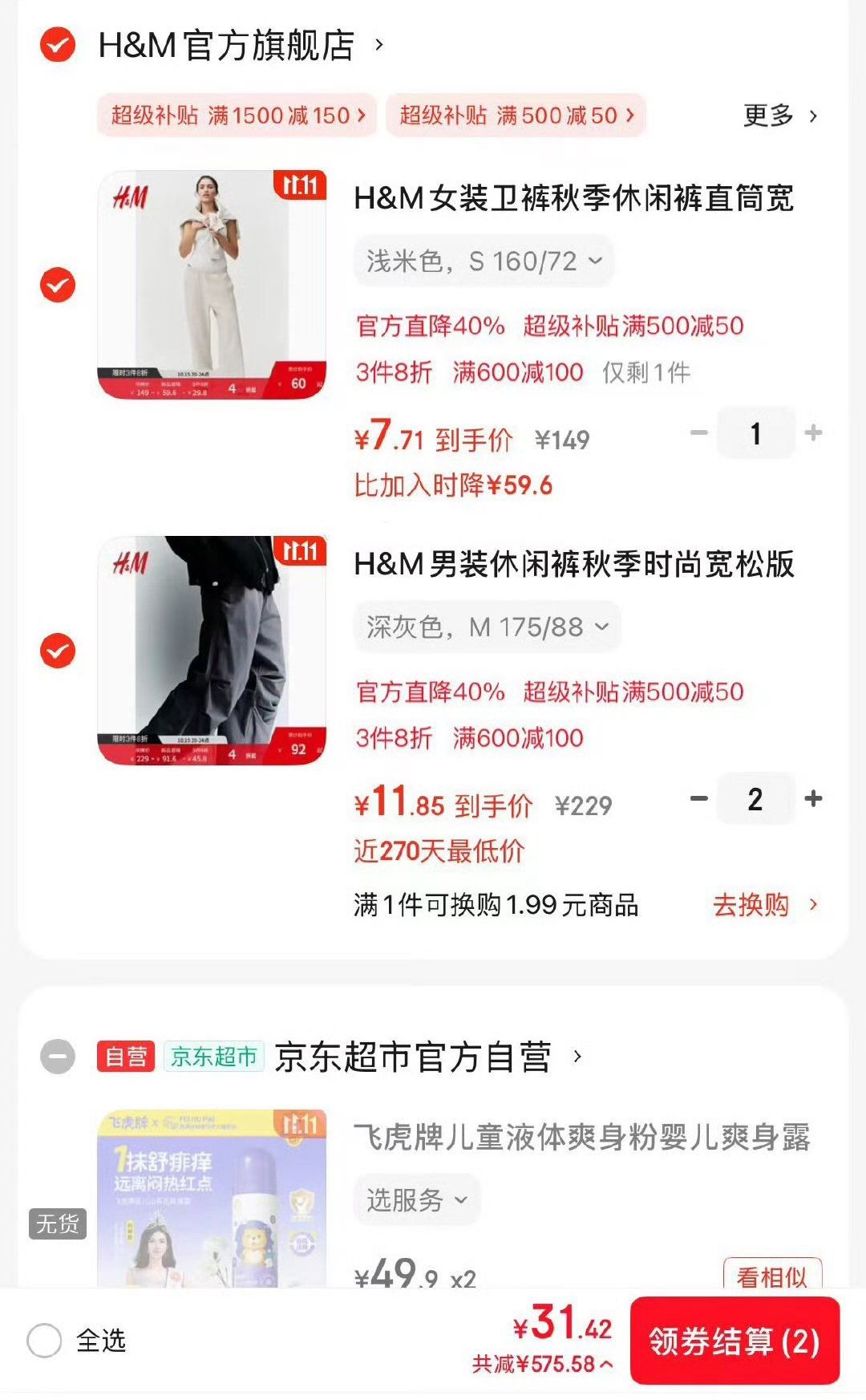Change the 浅米色, S 160/72 variant
Image resolution: width=866 pixels, height=1400 pixels.
484,261
